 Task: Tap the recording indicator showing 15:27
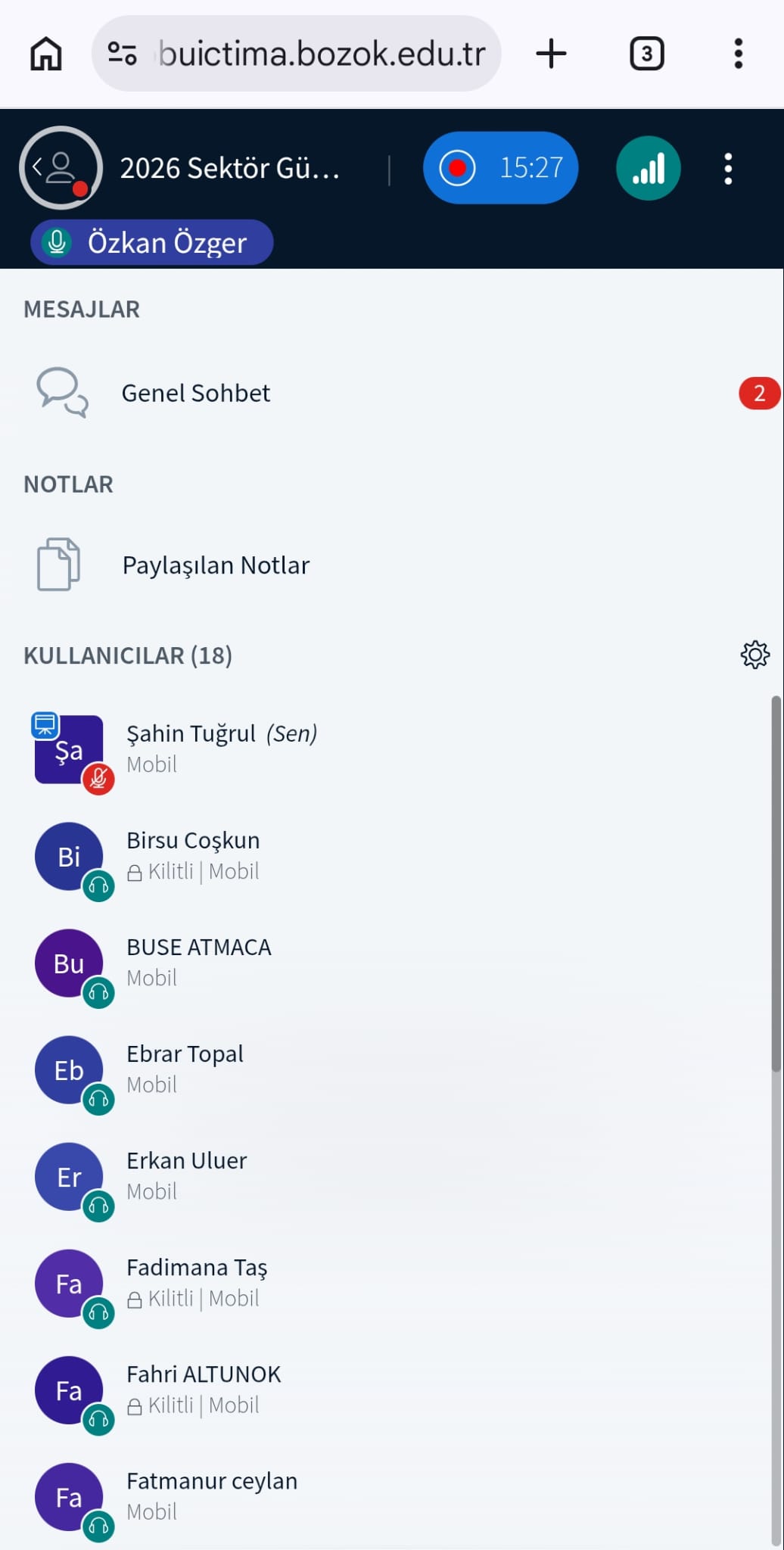pyautogui.click(x=500, y=168)
